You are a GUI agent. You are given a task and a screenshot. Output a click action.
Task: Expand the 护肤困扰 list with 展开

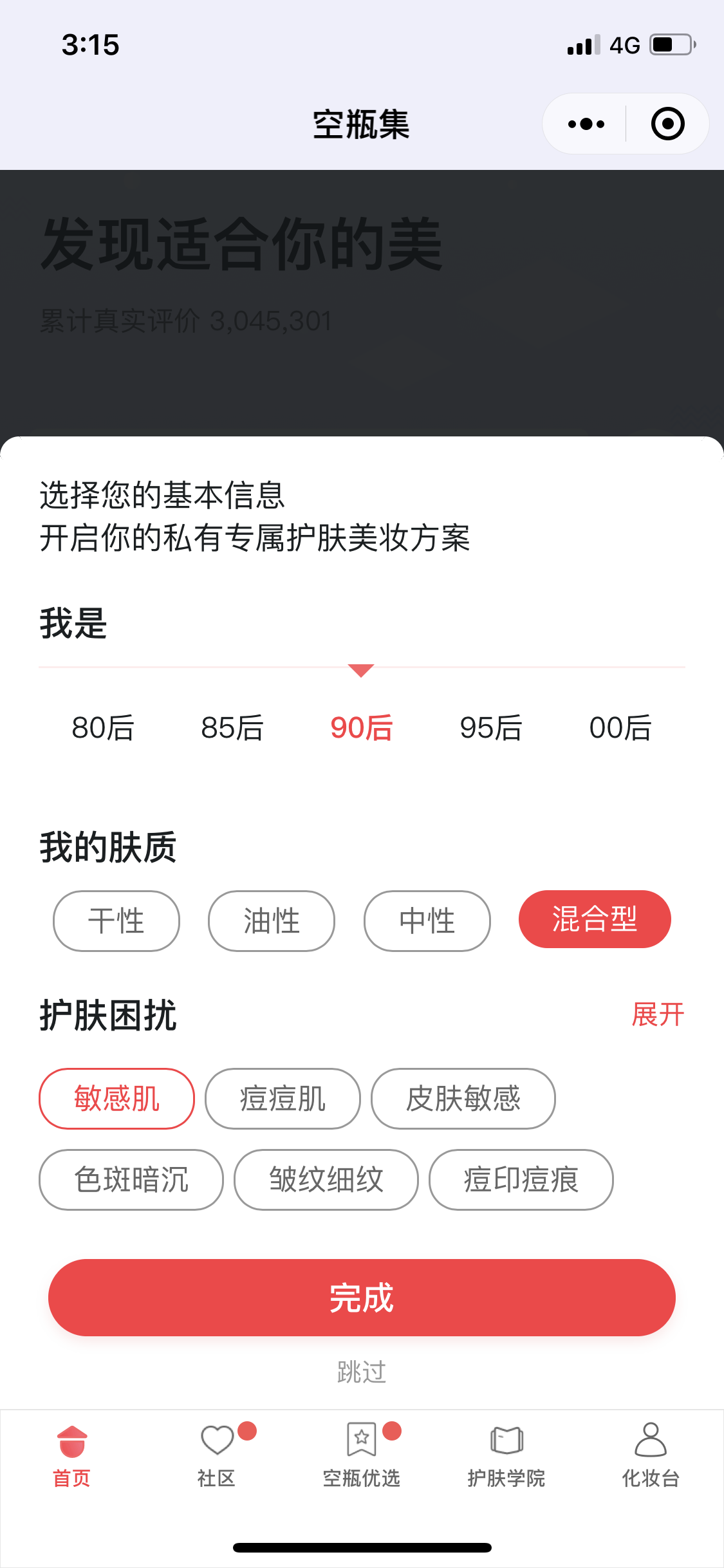click(658, 1014)
